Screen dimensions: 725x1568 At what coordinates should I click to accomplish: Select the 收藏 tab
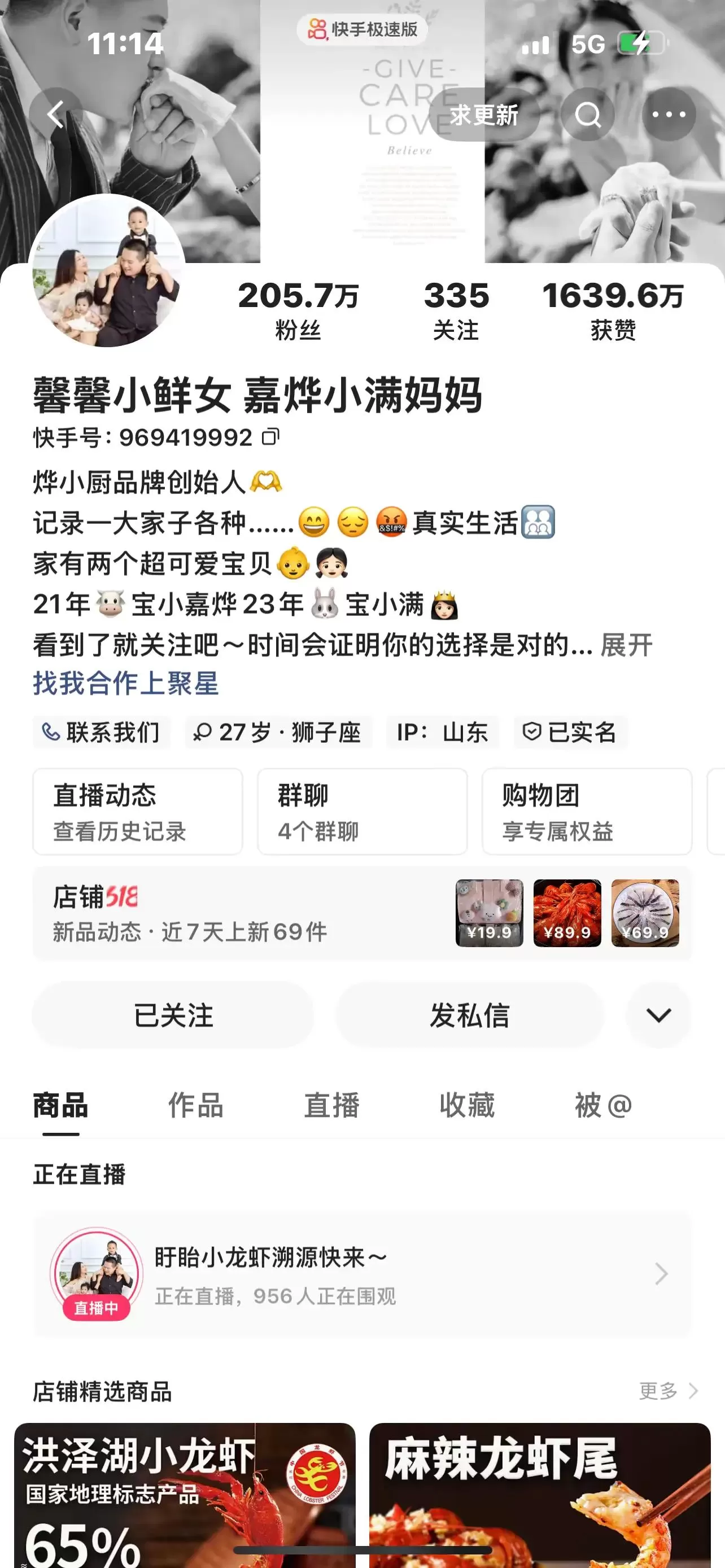click(467, 1105)
